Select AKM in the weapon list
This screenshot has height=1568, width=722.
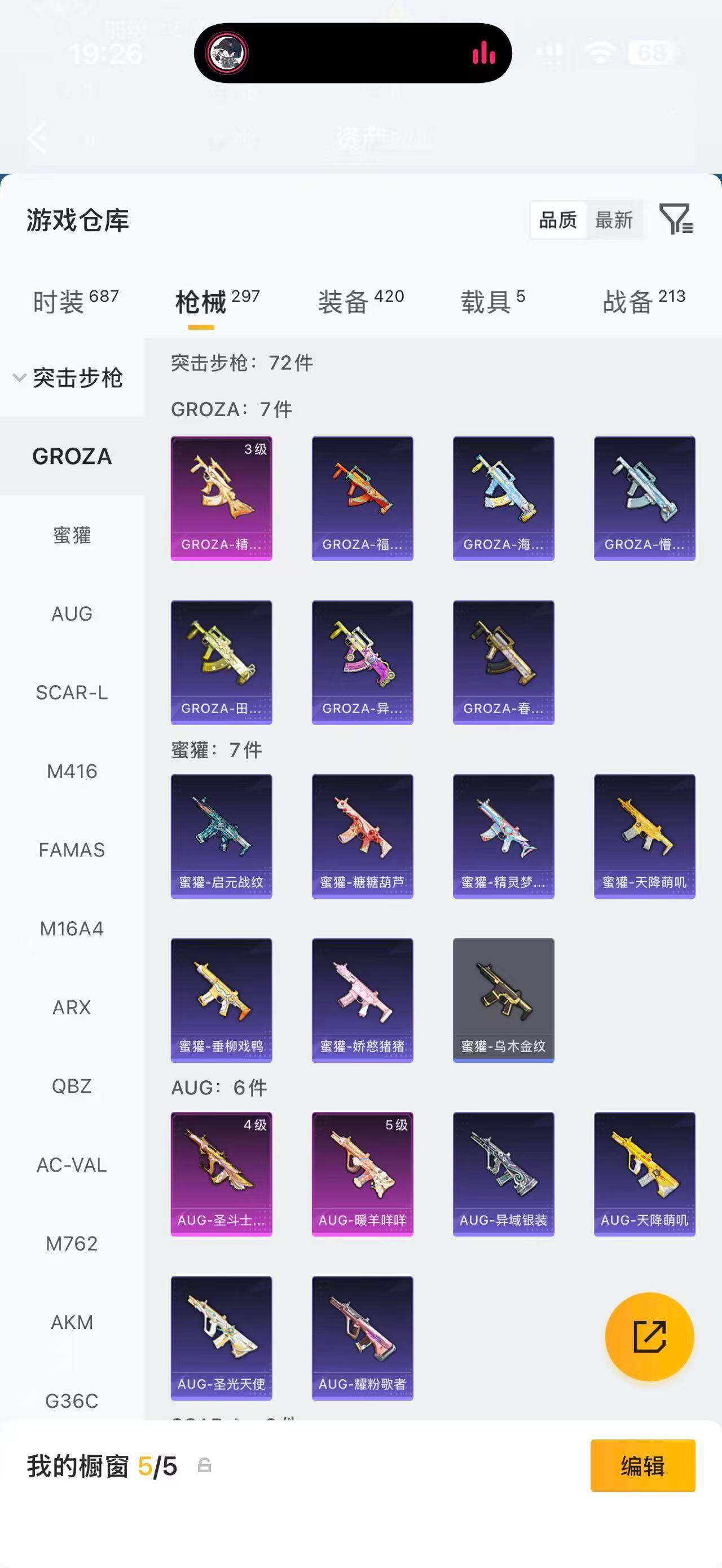72,1322
